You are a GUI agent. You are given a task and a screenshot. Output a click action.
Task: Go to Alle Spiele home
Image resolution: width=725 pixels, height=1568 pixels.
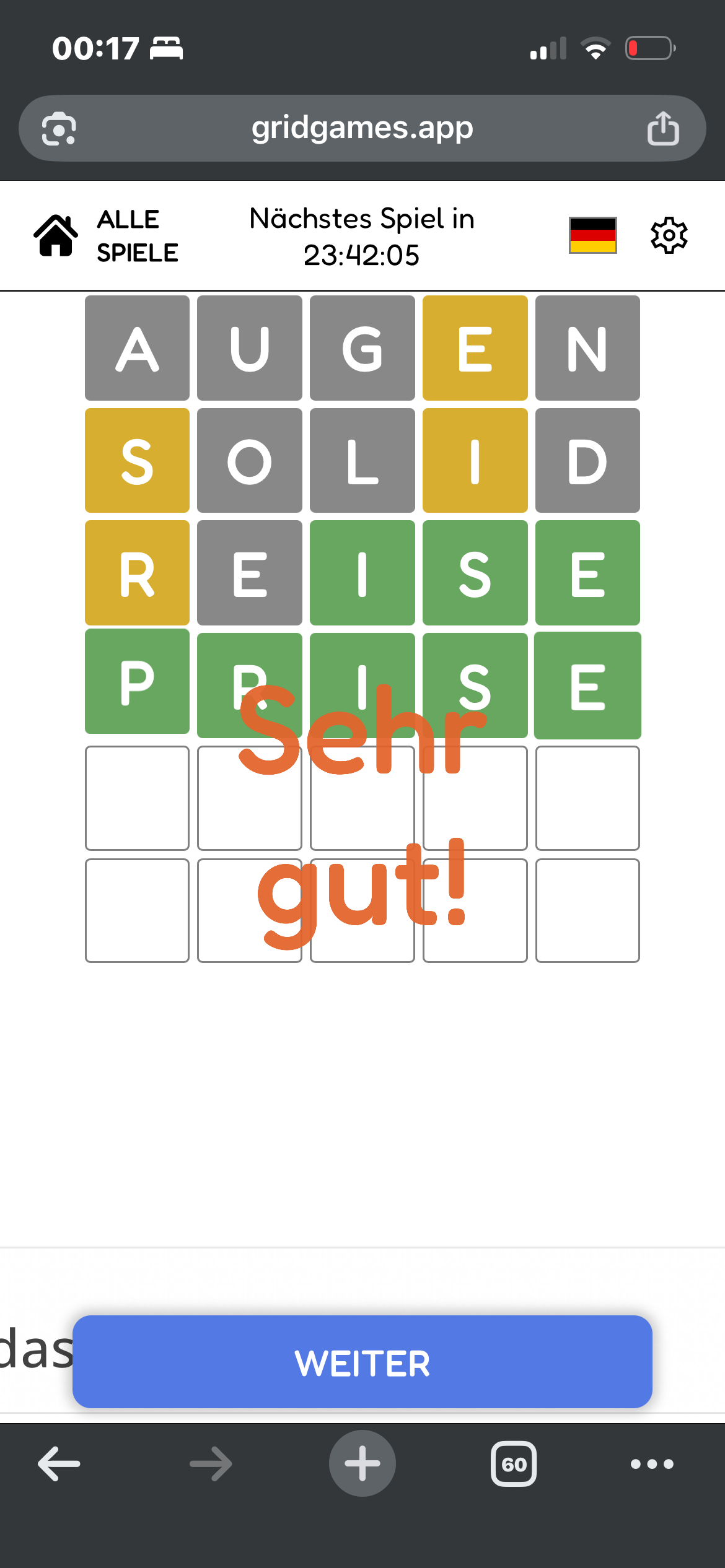click(x=106, y=236)
